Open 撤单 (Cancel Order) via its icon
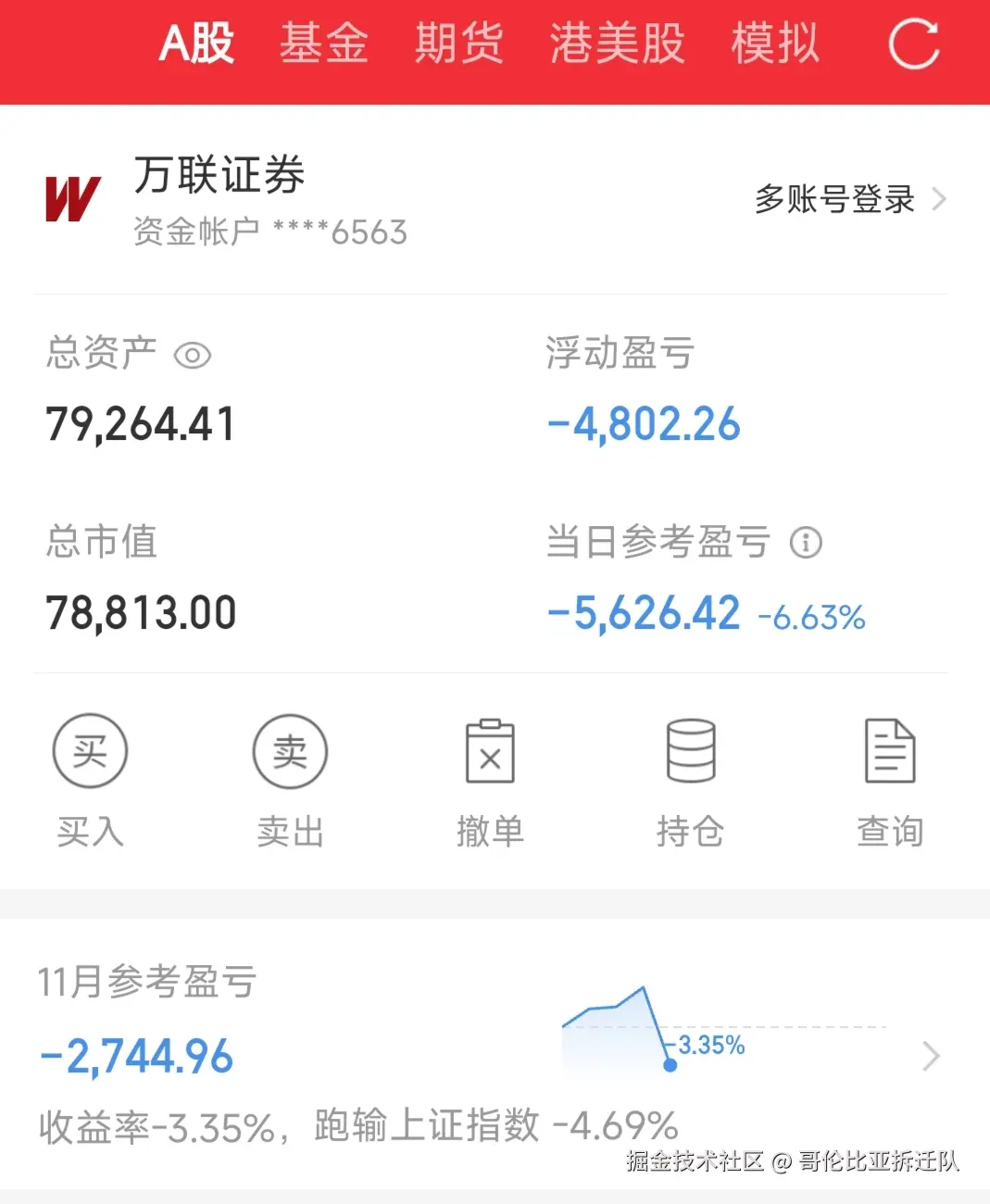 tap(491, 752)
